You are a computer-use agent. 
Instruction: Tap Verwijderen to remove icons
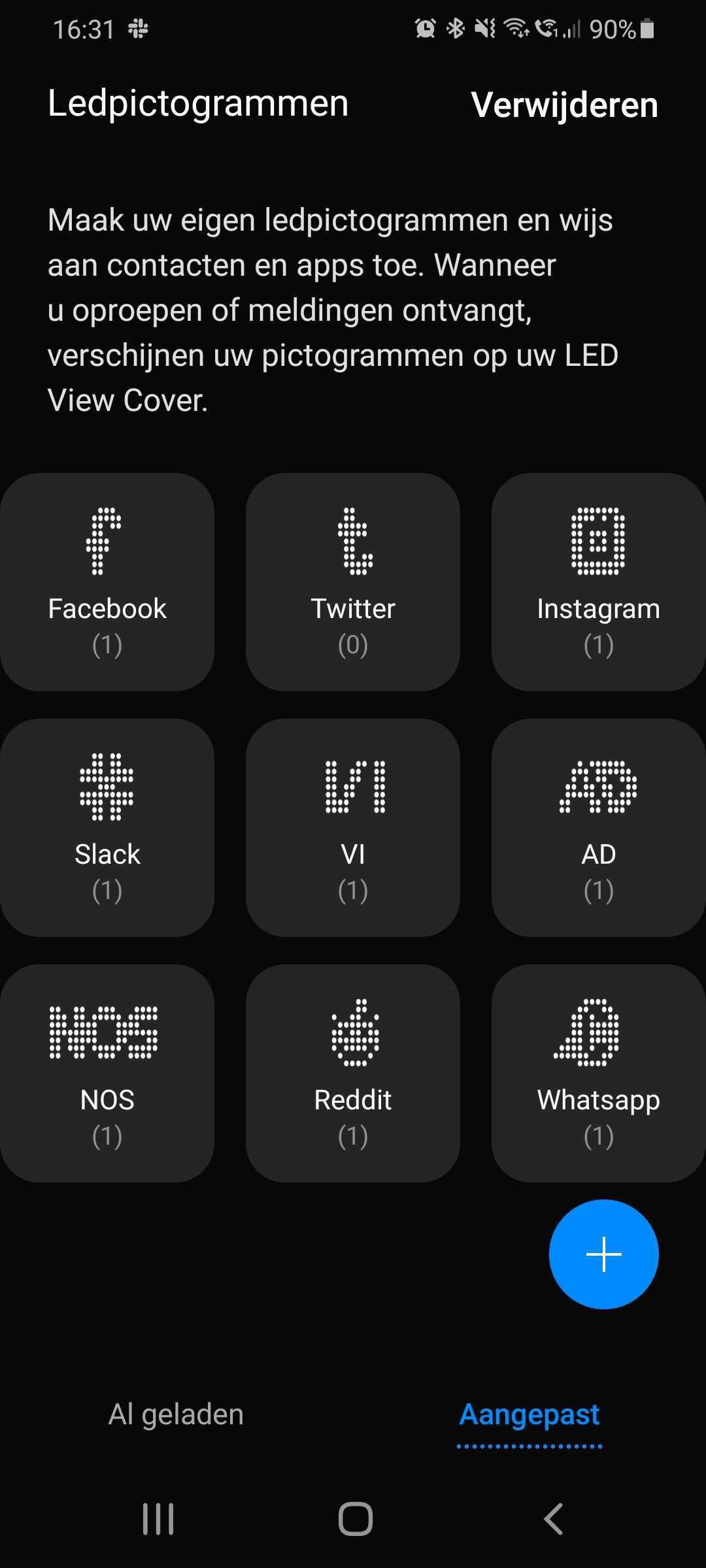(x=564, y=105)
